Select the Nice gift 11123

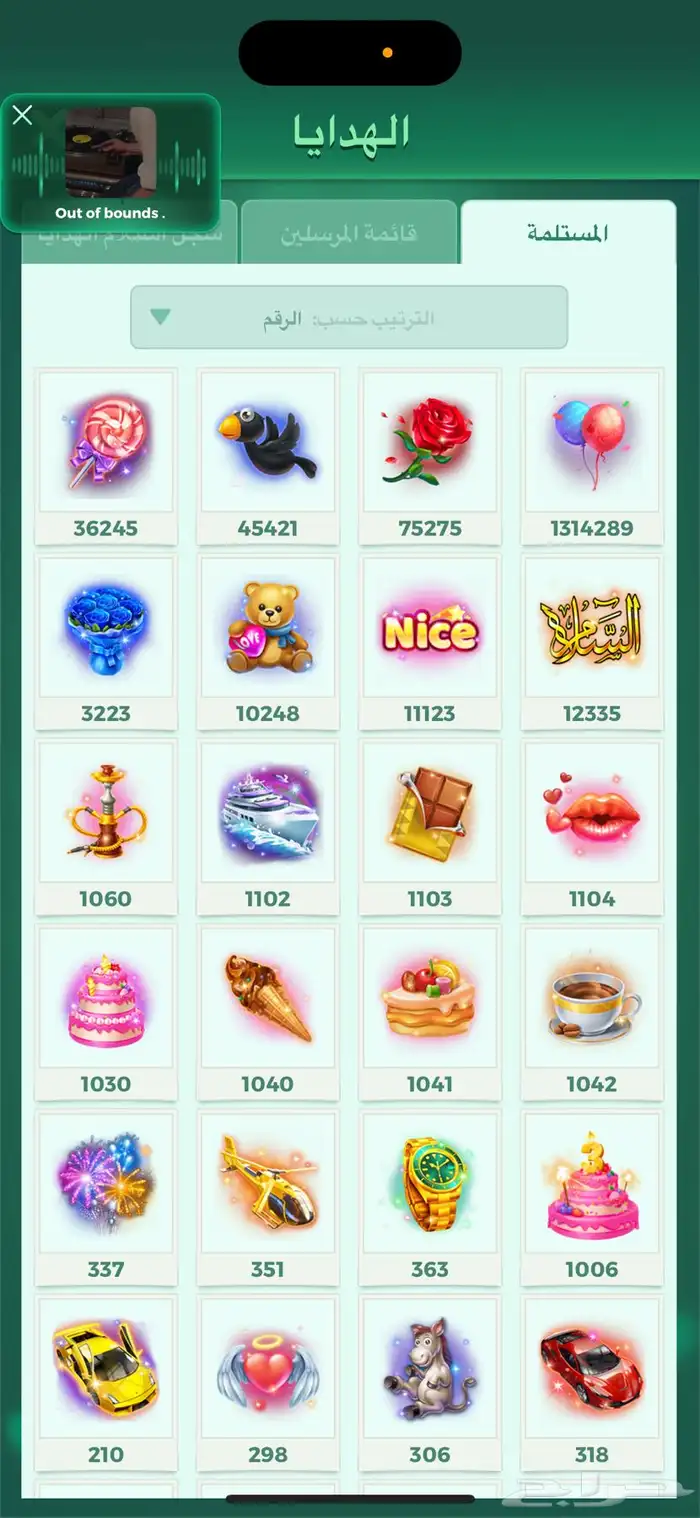[x=430, y=642]
